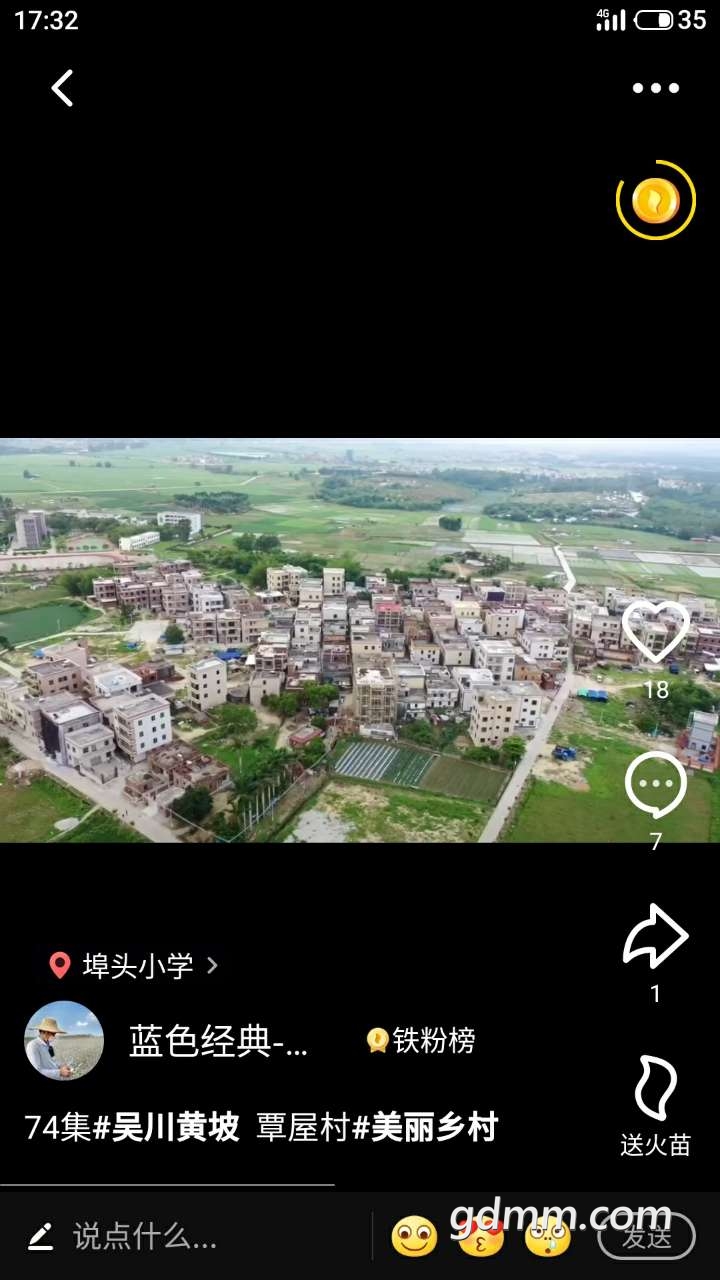This screenshot has height=1280, width=720.
Task: Open the 埠头小学 location tag
Action: pos(135,965)
